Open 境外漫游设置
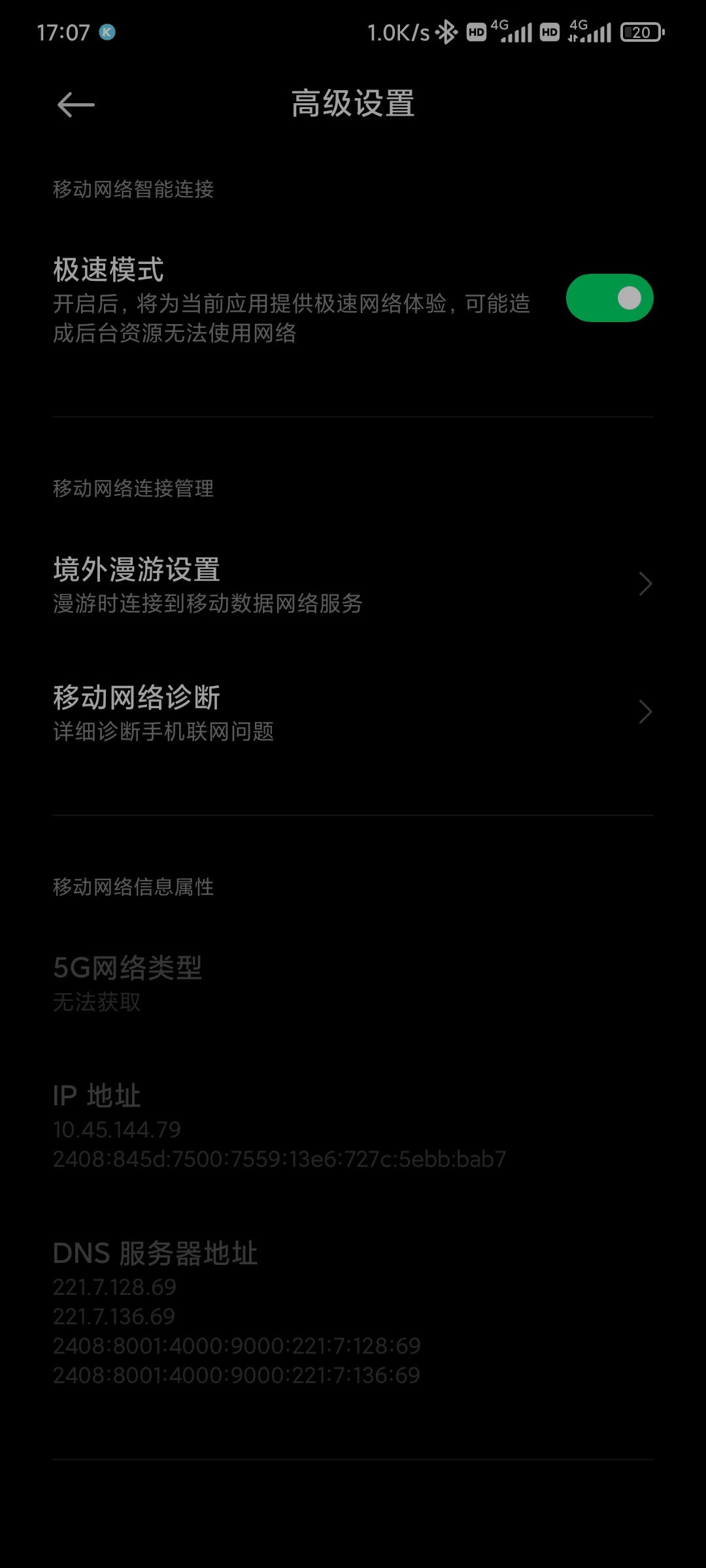706x1568 pixels. [x=353, y=584]
